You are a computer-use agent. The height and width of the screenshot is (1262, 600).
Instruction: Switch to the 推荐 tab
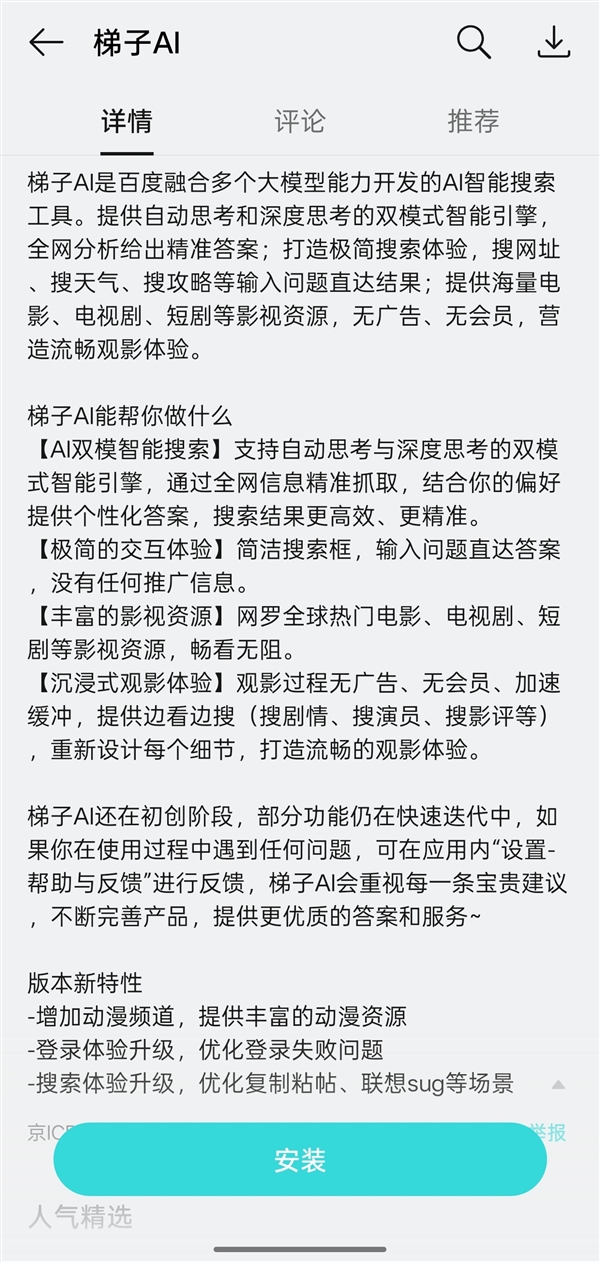point(473,122)
